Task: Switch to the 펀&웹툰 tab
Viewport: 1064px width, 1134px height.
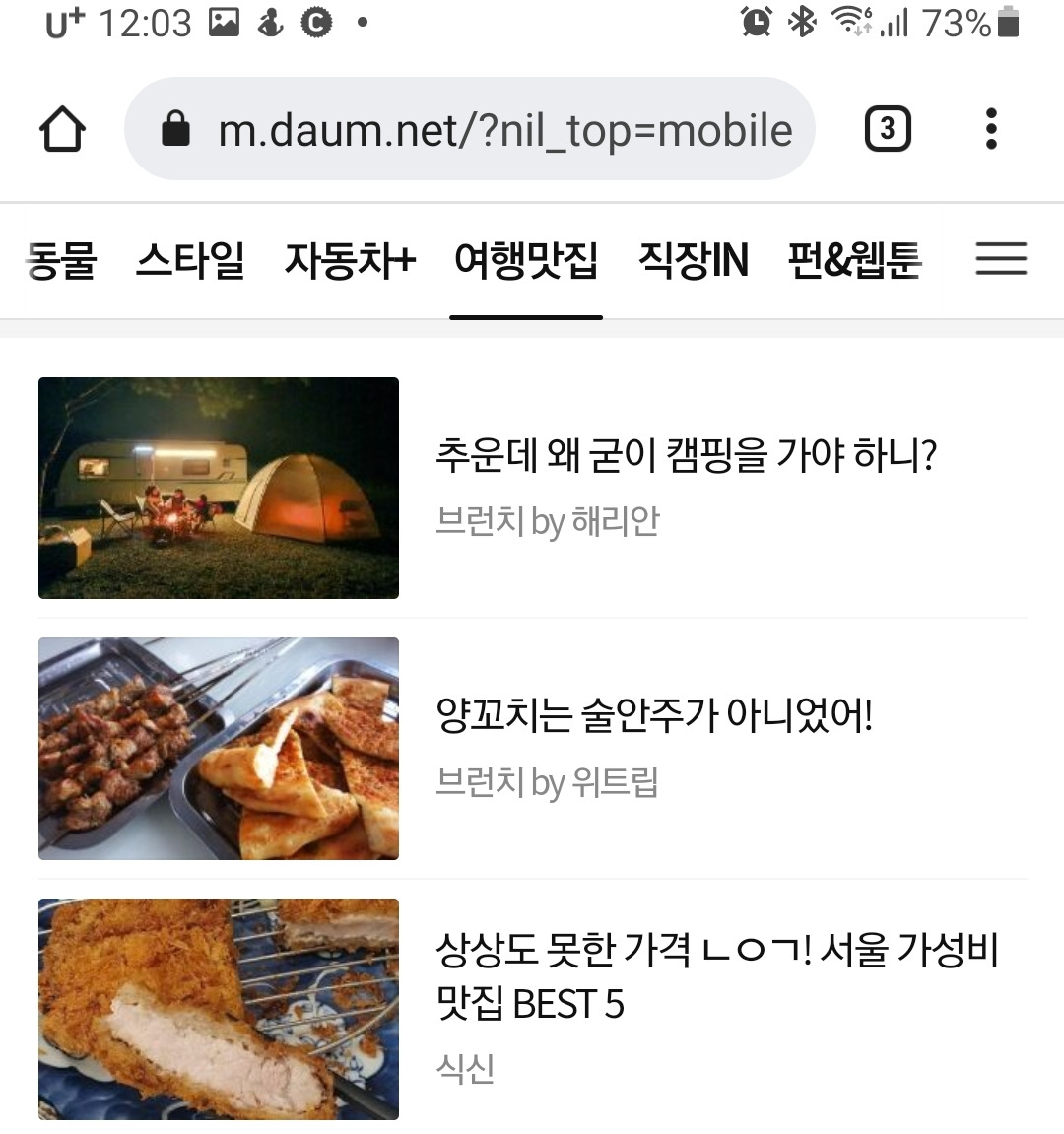Action: pyautogui.click(x=854, y=261)
